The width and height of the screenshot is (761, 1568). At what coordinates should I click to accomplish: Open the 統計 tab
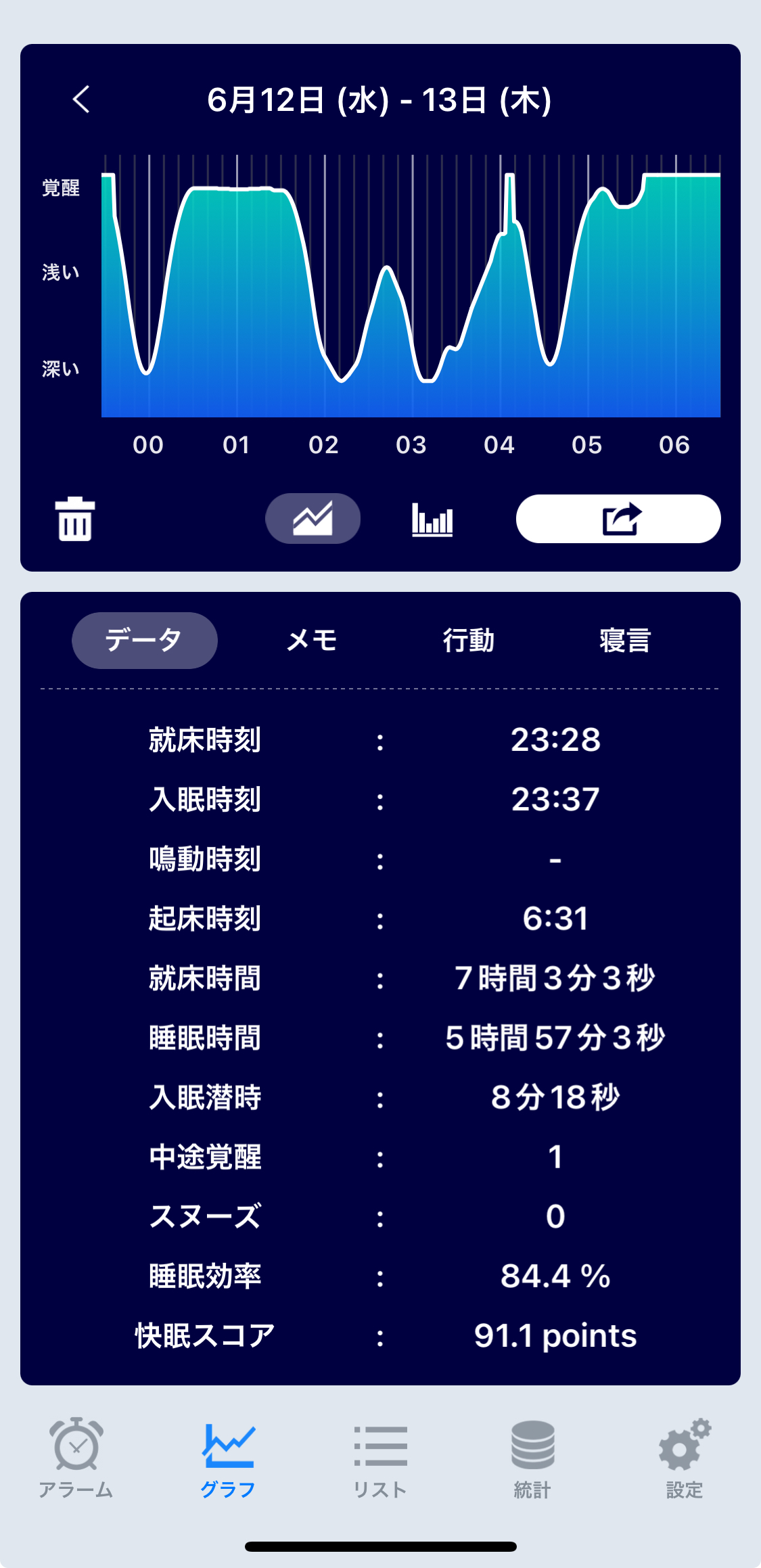pyautogui.click(x=532, y=1458)
